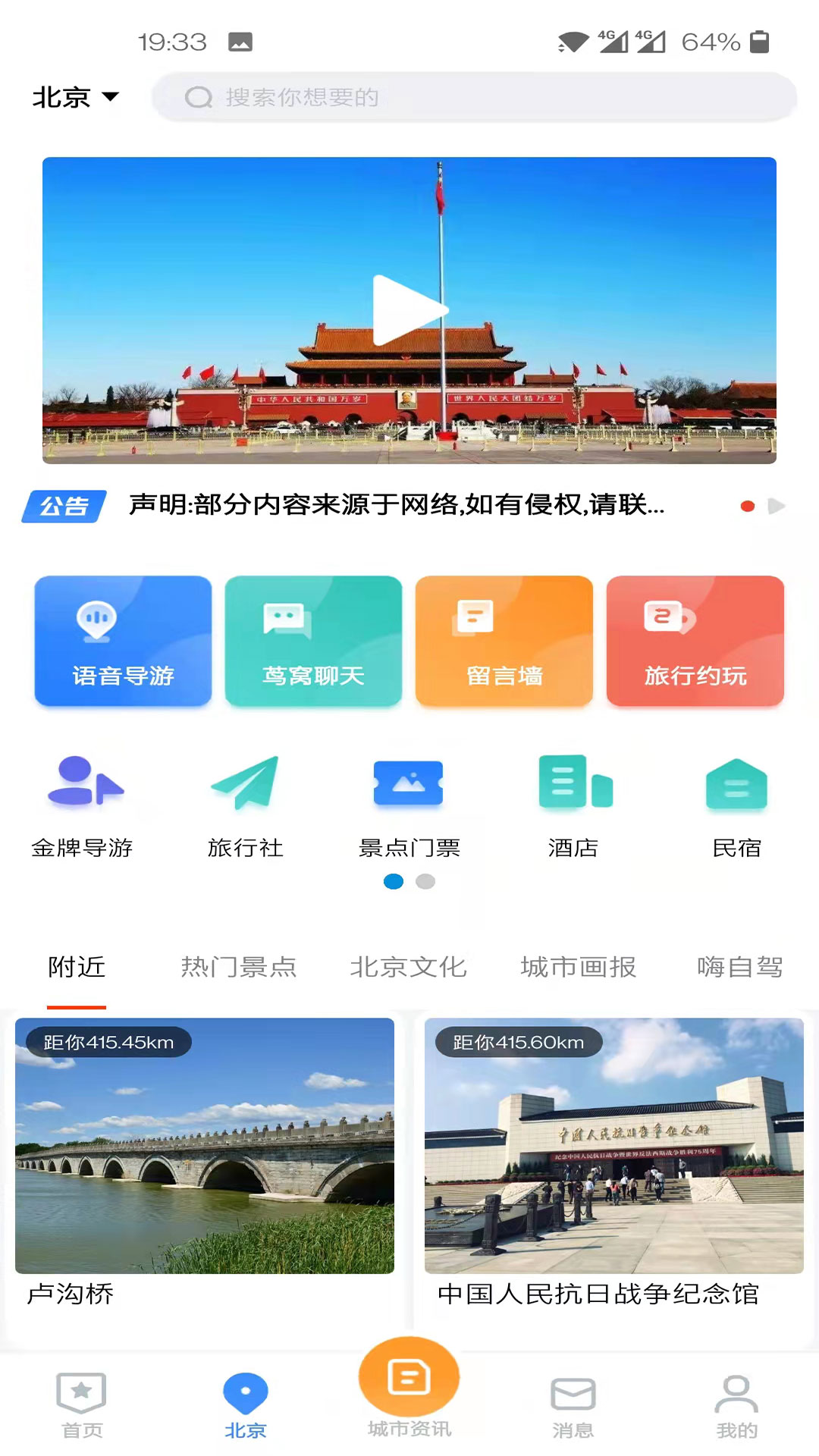This screenshot has height=1456, width=819.
Task: View the 卢沟桥 attraction card
Action: point(205,1160)
